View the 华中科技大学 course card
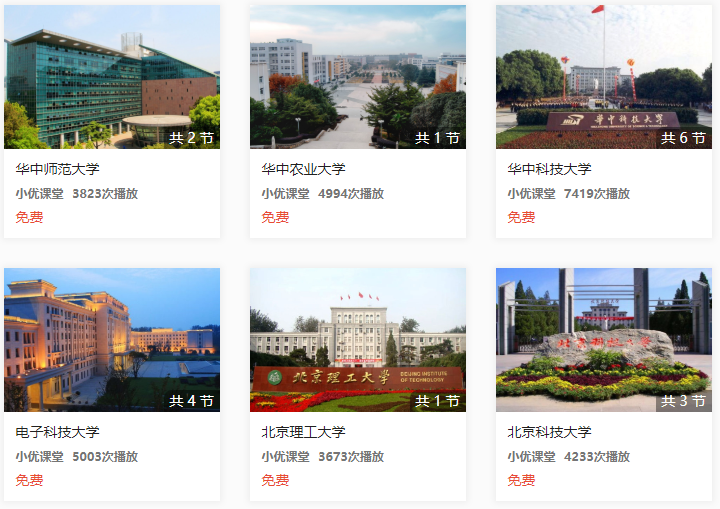This screenshot has height=509, width=720. 603,120
